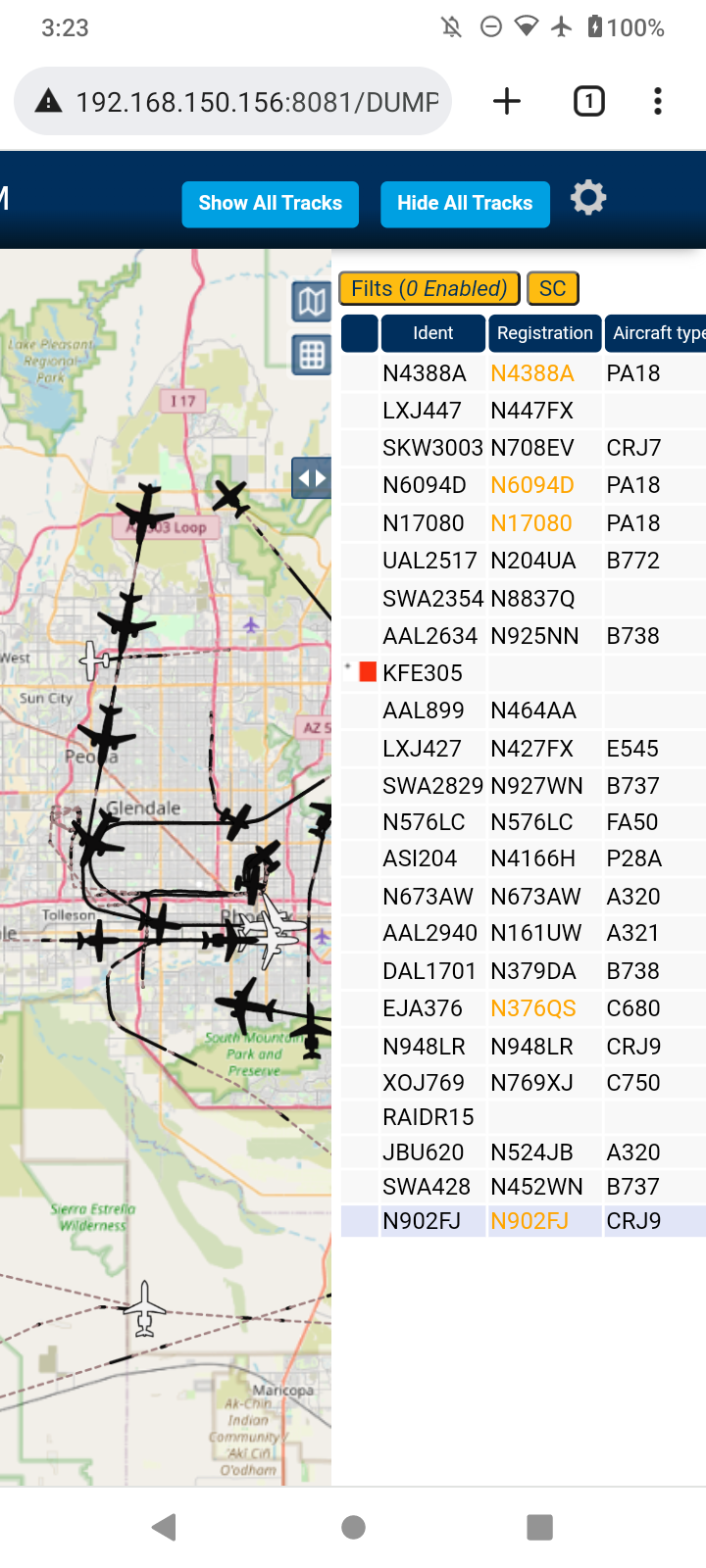Open the map layers selector icon
The height and width of the screenshot is (1568, 706).
click(312, 302)
